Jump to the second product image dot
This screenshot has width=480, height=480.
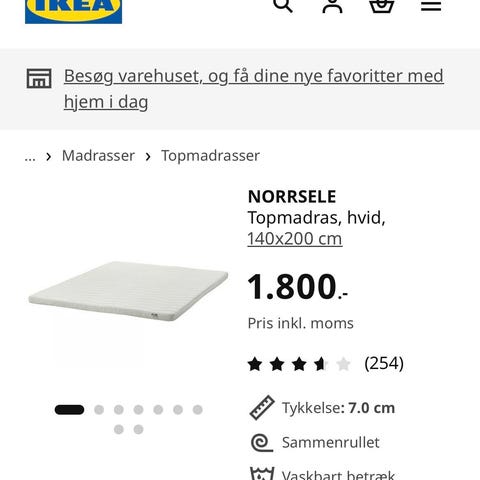click(99, 410)
